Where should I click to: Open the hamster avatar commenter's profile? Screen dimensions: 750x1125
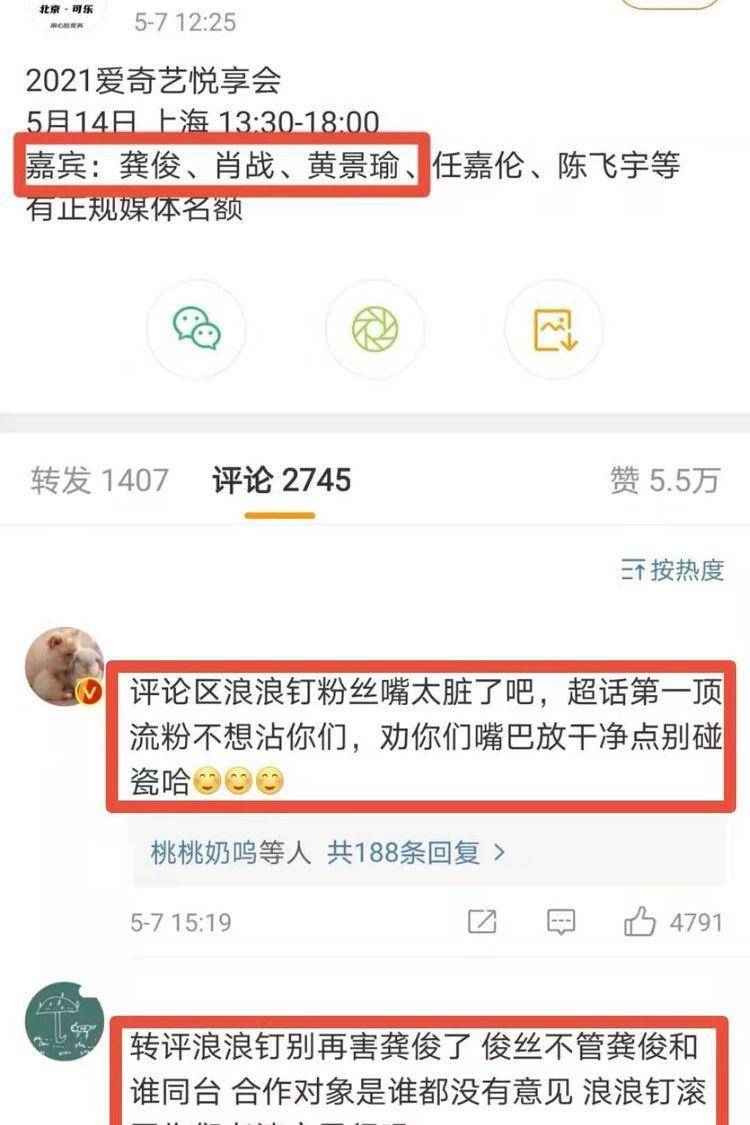(65, 667)
